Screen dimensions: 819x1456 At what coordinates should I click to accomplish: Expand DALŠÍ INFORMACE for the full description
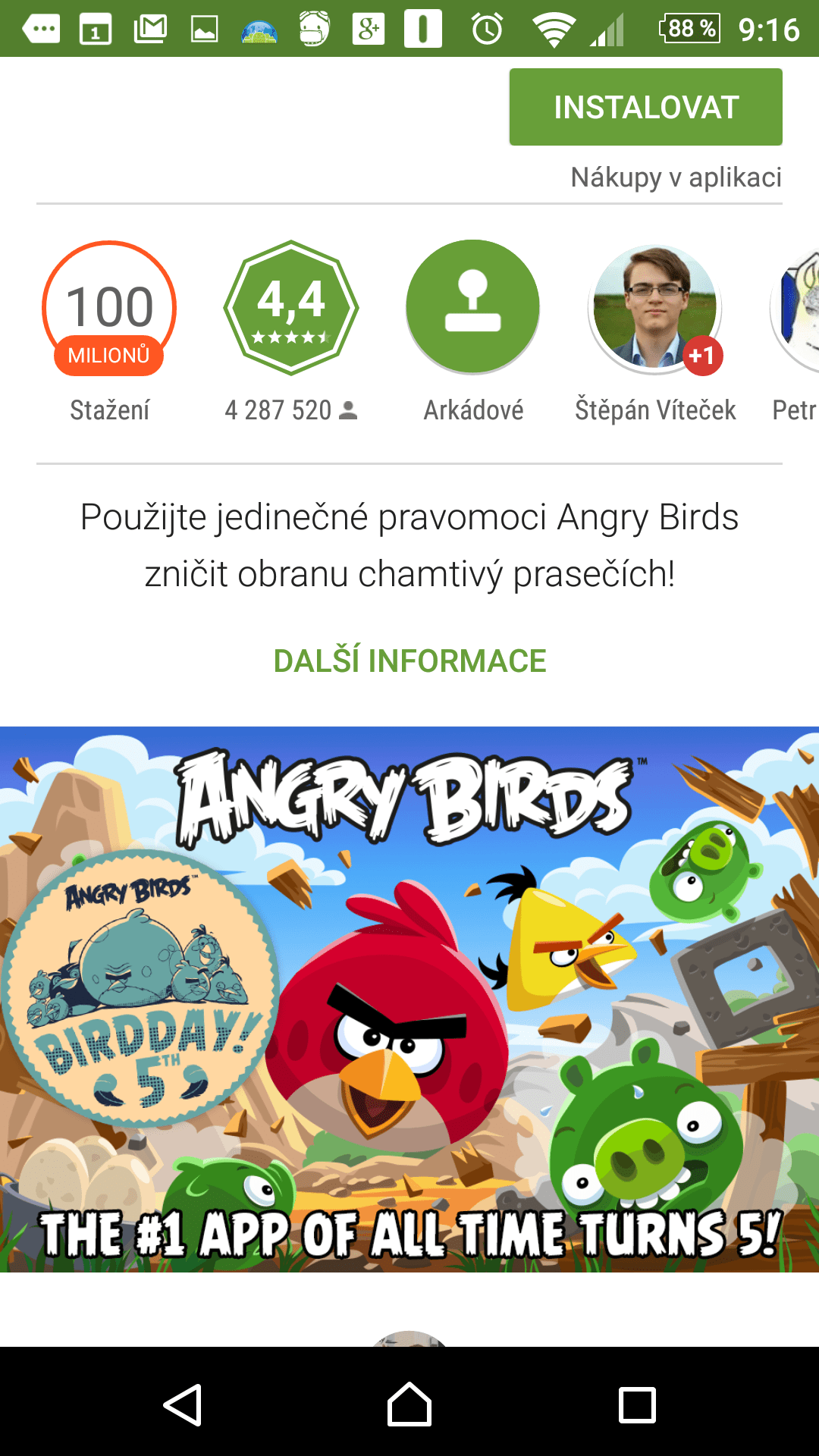[x=409, y=661]
